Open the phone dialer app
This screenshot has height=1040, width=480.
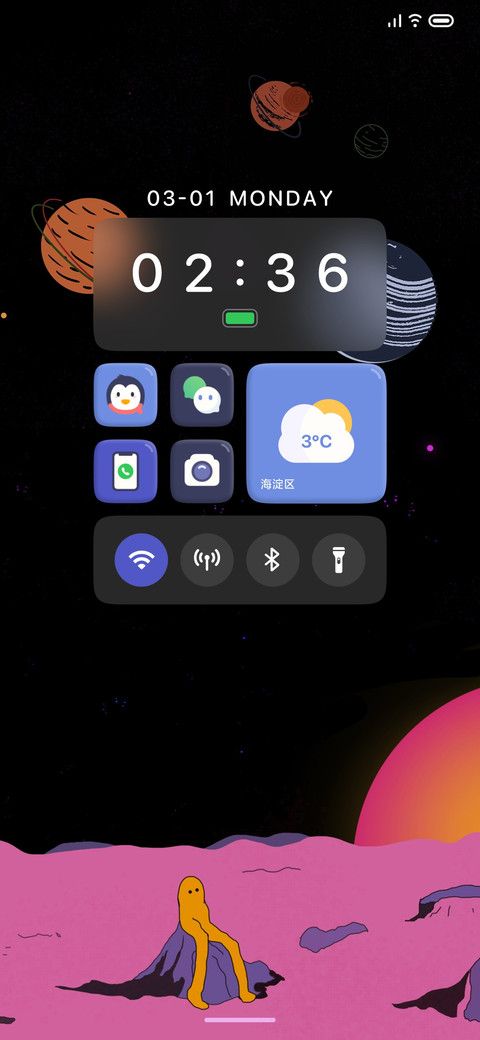coord(125,471)
